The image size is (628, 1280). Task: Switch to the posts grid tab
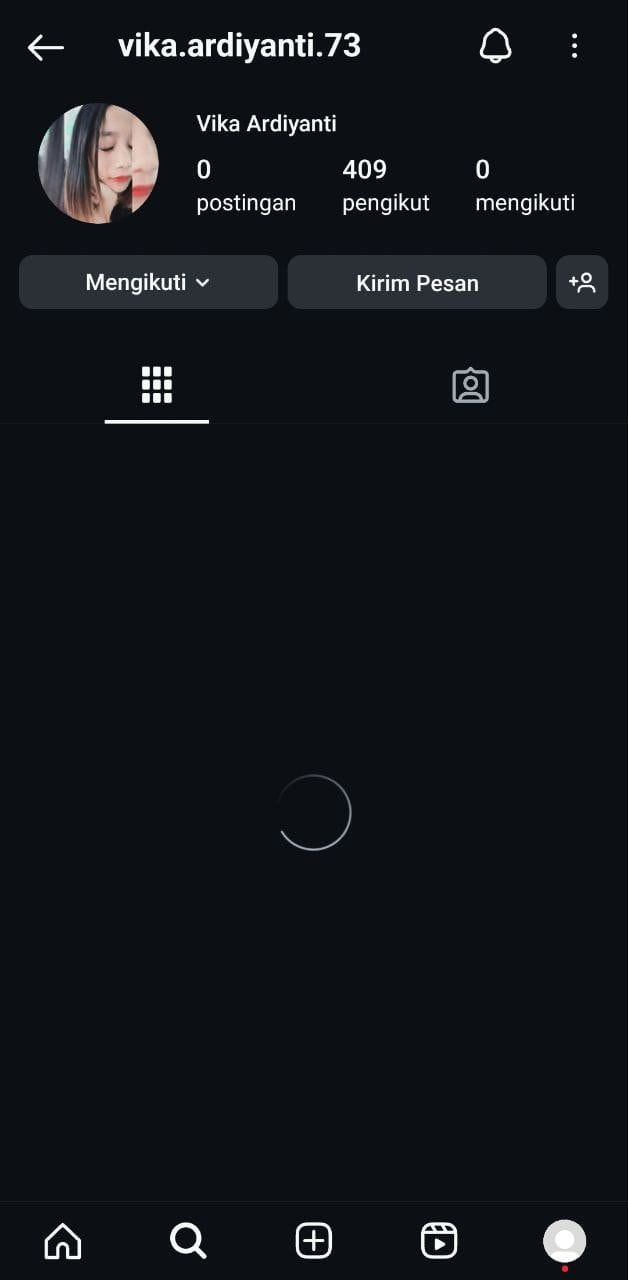[157, 385]
